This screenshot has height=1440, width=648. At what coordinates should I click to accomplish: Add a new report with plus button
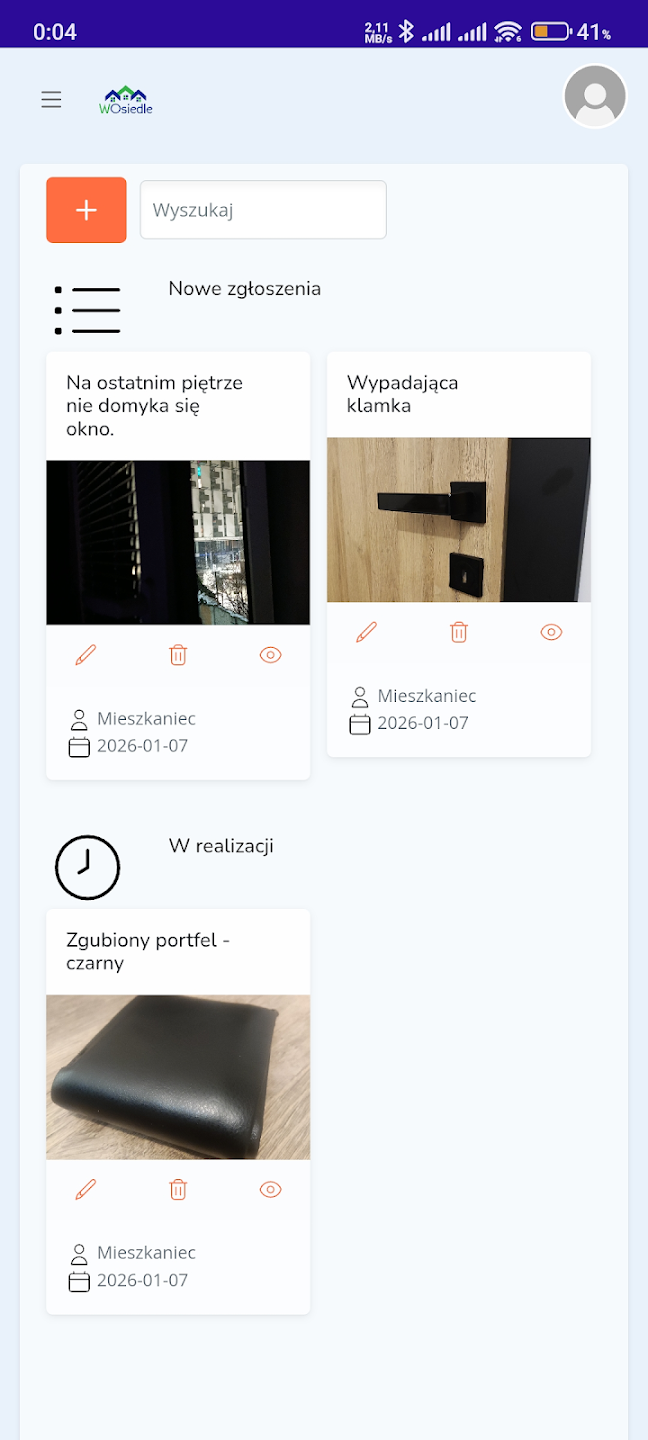[x=86, y=210]
